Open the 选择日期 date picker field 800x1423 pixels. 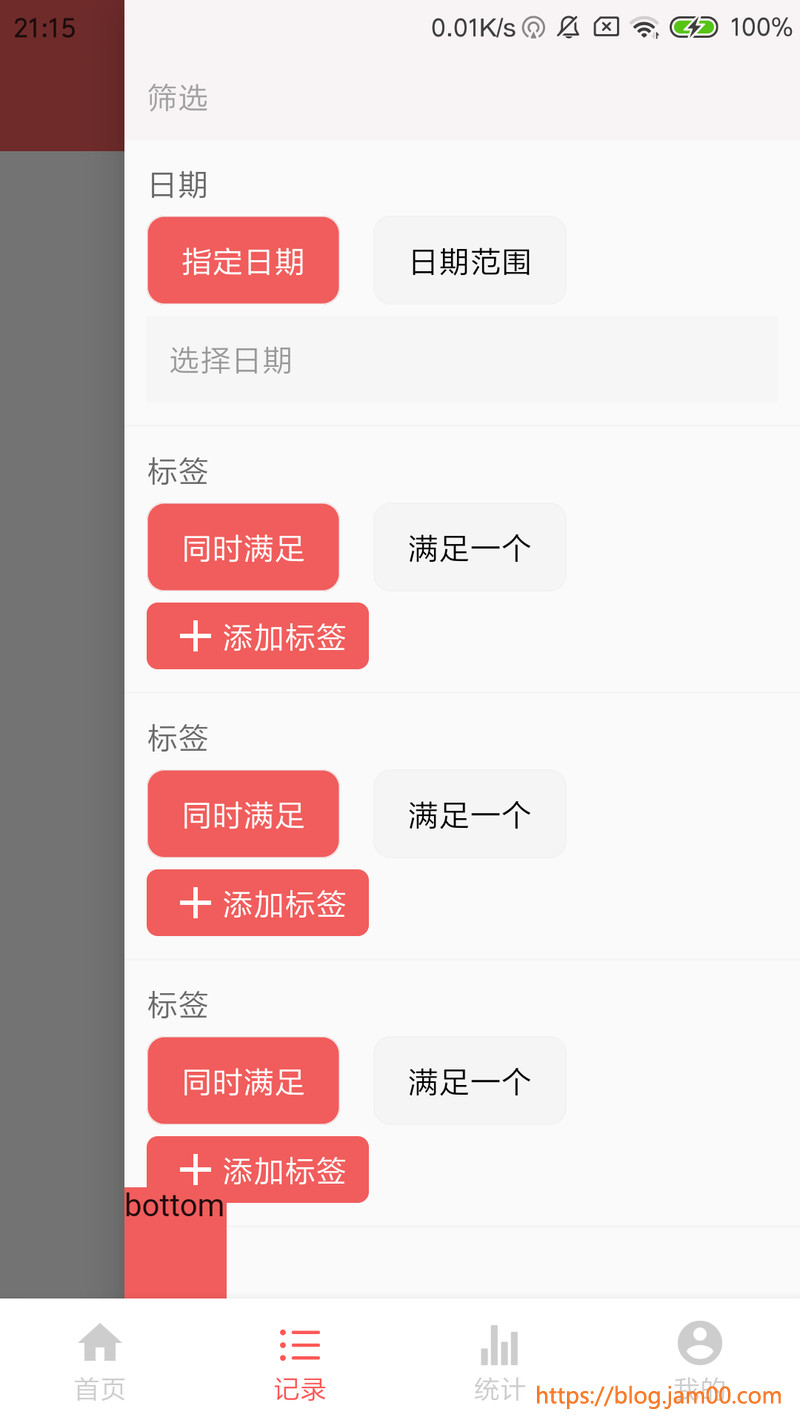point(462,360)
